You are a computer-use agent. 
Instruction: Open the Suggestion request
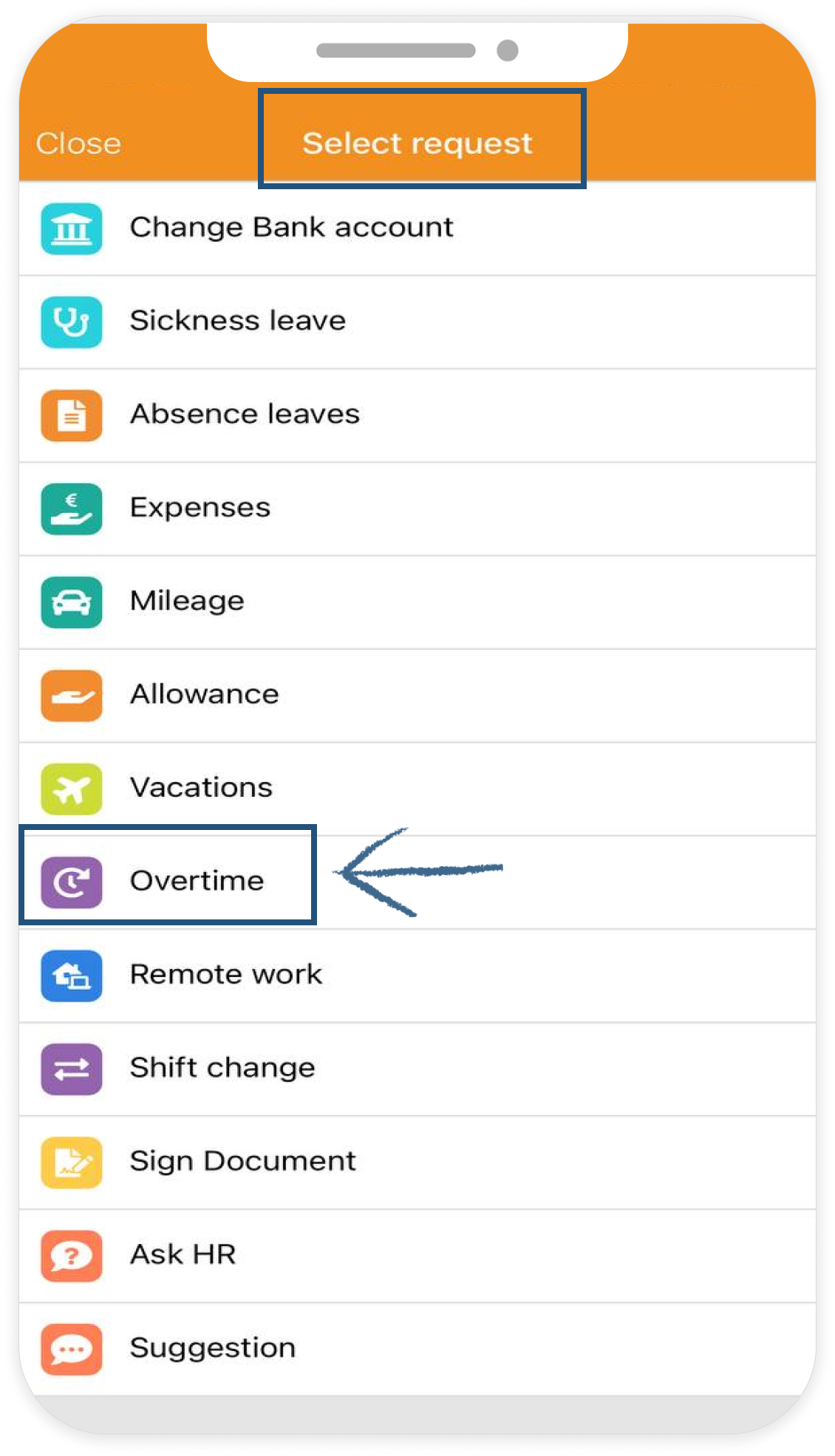(213, 1348)
